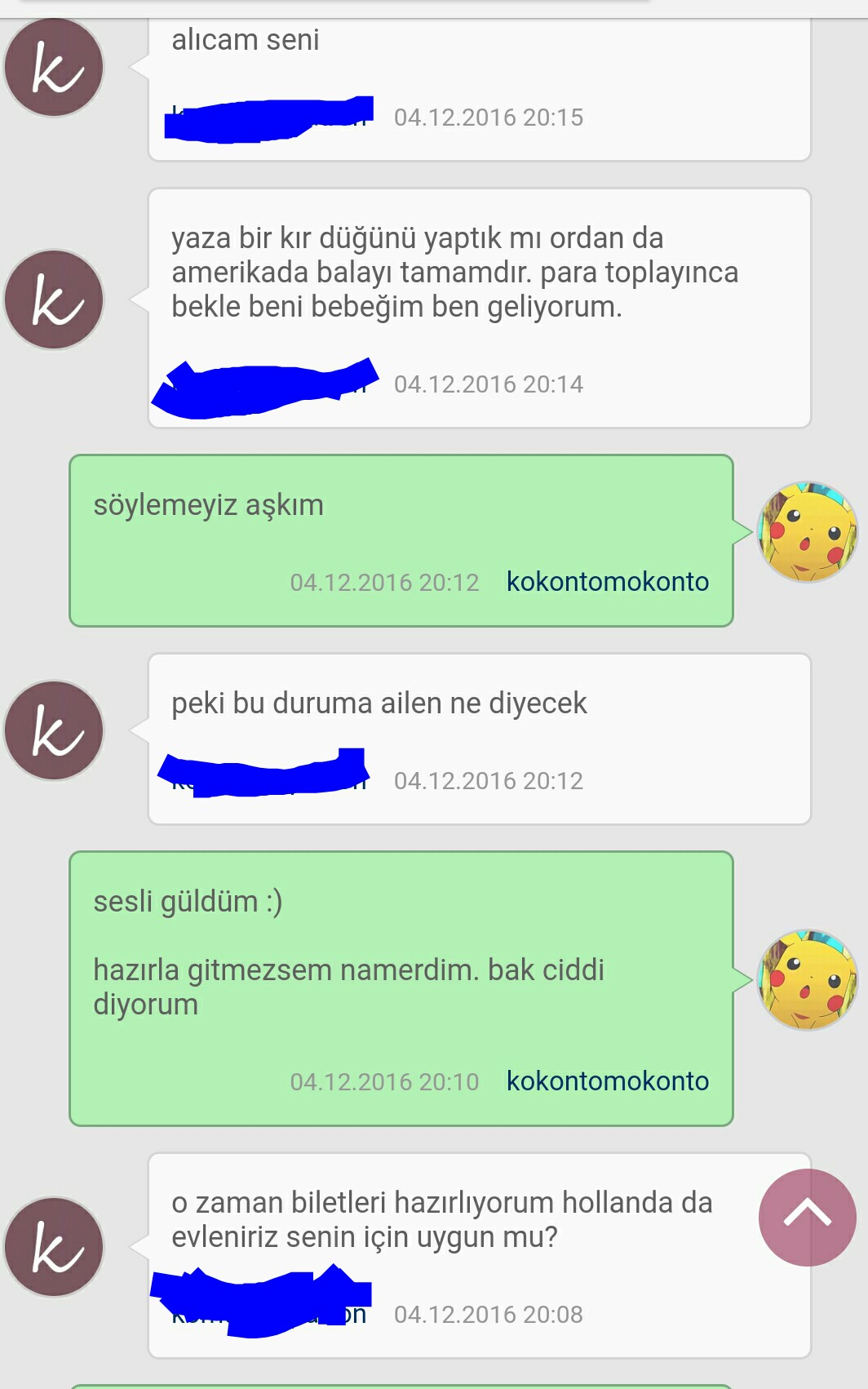
Task: Open kokontomokonto link under 'söylemeyiz aşkım'
Action: tap(607, 582)
